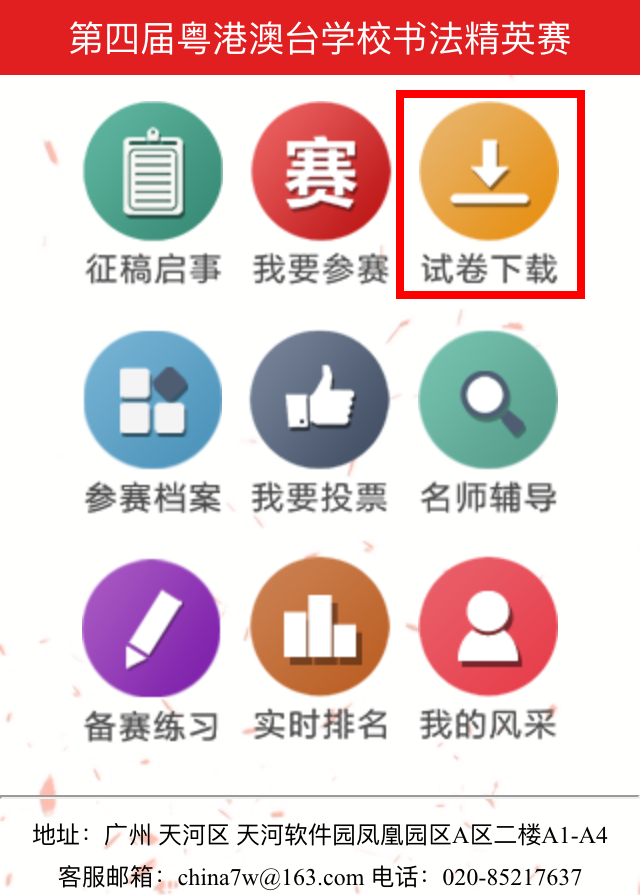Check 实时排名 live ranking
Screen dimensions: 640x895
320,627
